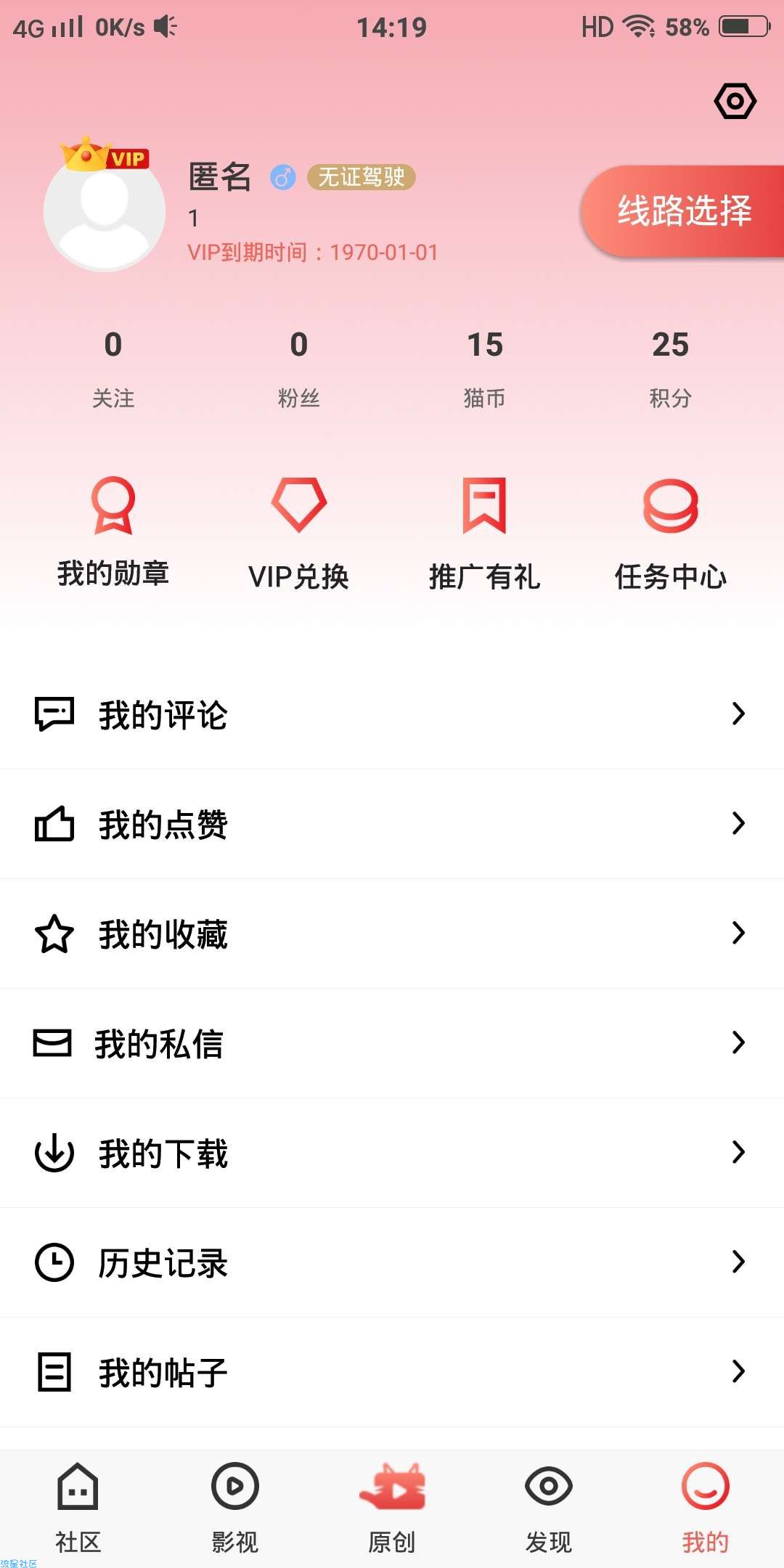Screen dimensions: 784x1568
Task: View the 粉丝 followers count
Action: click(299, 368)
